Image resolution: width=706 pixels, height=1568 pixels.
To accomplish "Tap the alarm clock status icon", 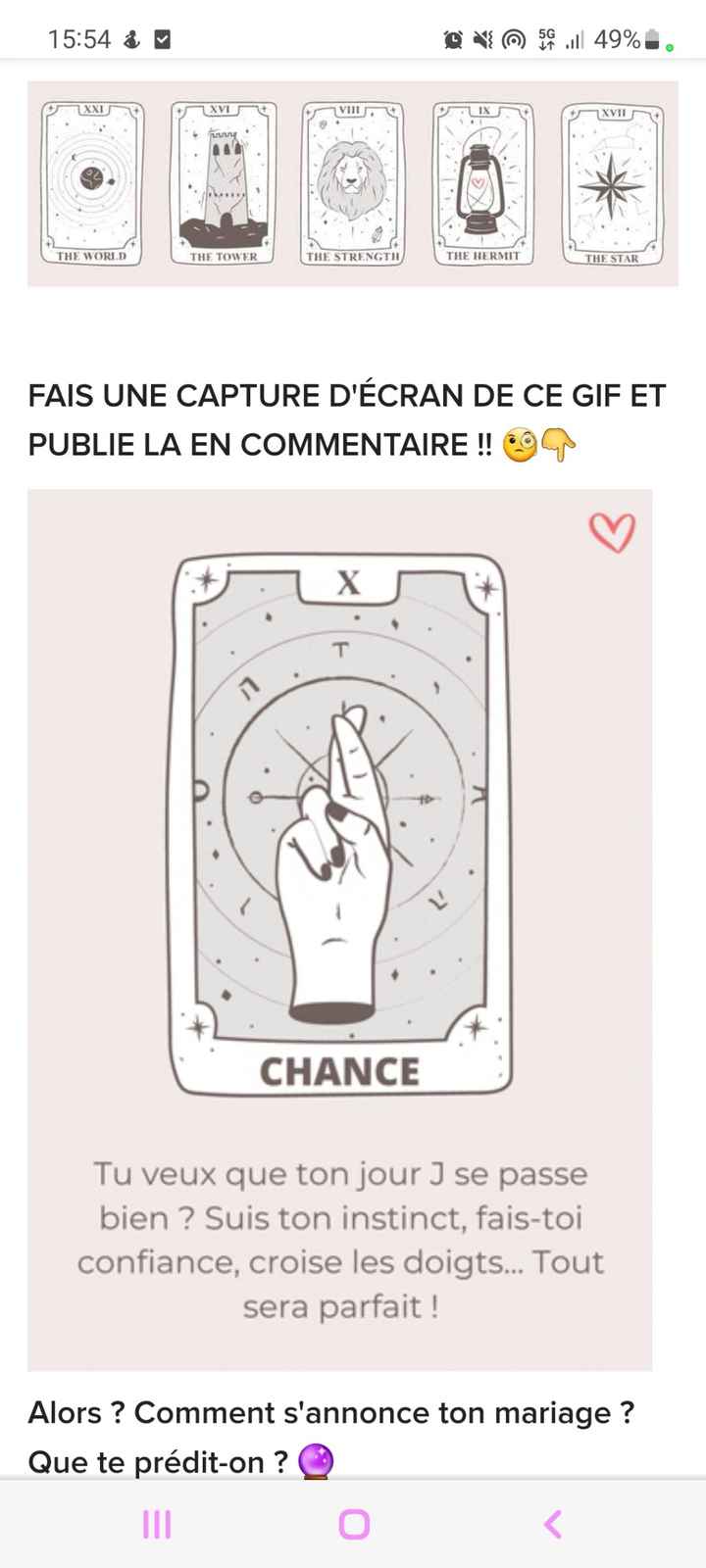I will tap(451, 39).
